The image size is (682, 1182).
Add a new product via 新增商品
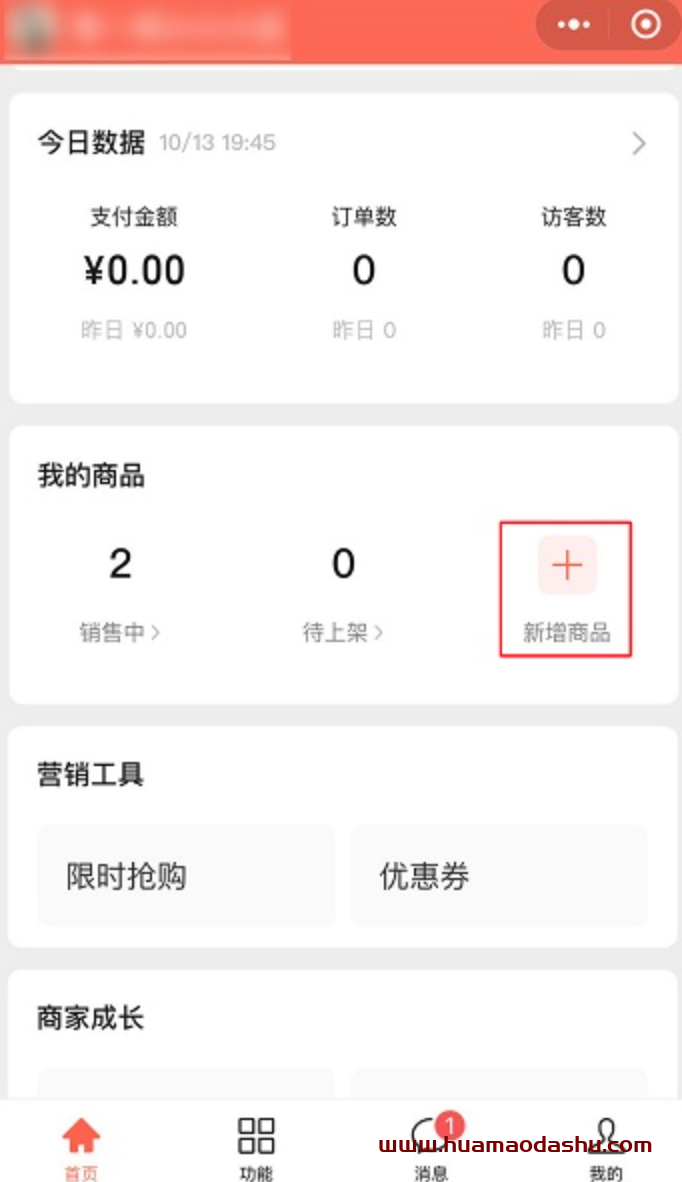pos(566,589)
